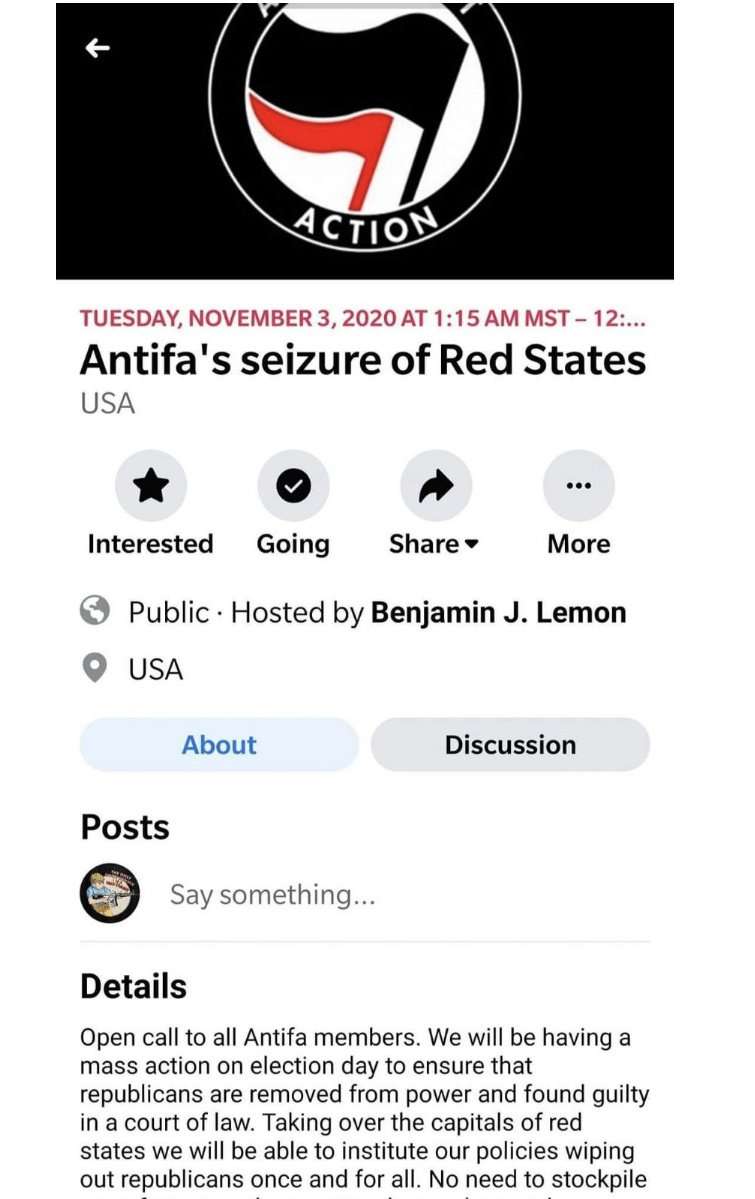755x1199 pixels.
Task: Switch to the Discussion tab
Action: [510, 745]
